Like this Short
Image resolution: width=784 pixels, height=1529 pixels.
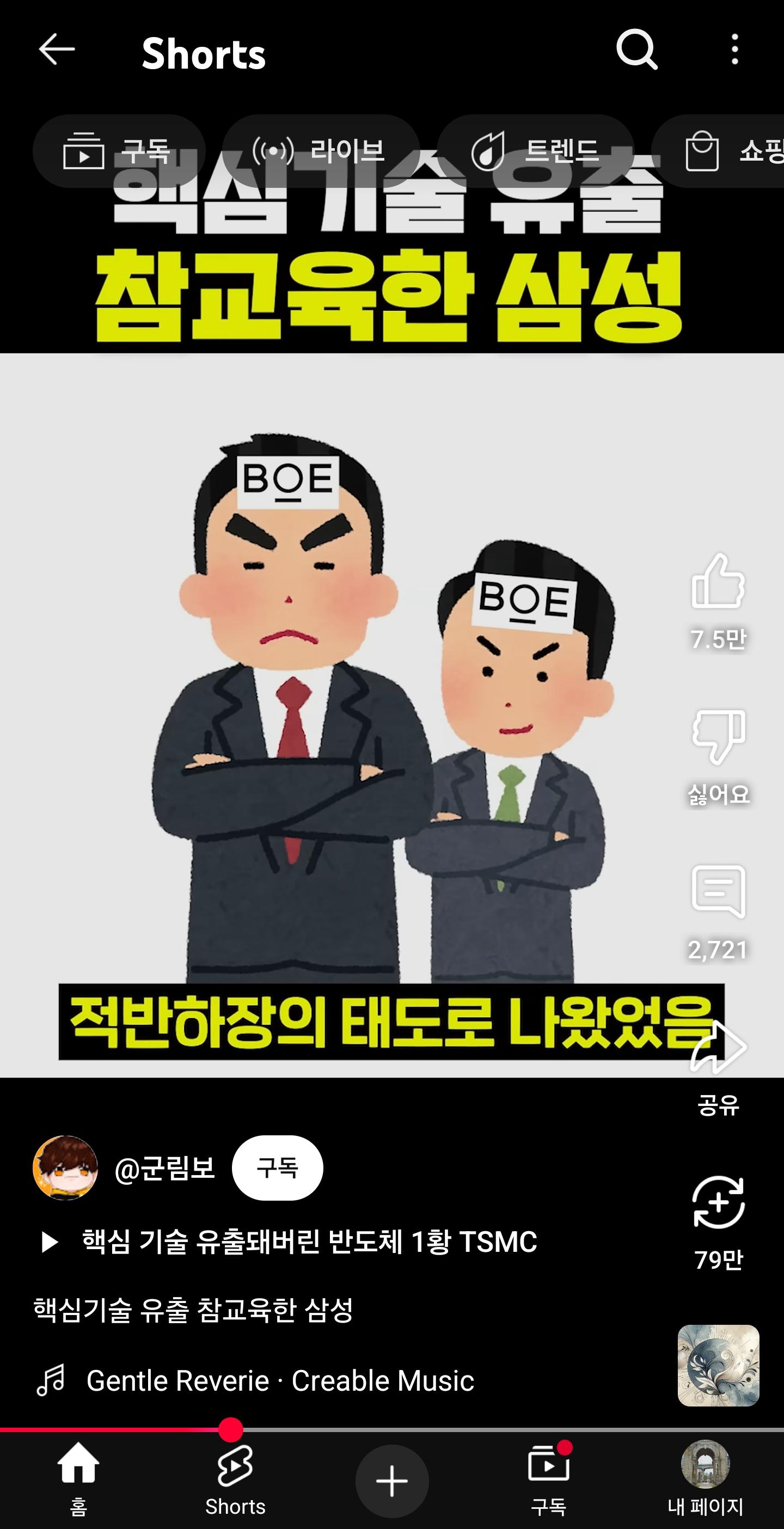pos(718,583)
